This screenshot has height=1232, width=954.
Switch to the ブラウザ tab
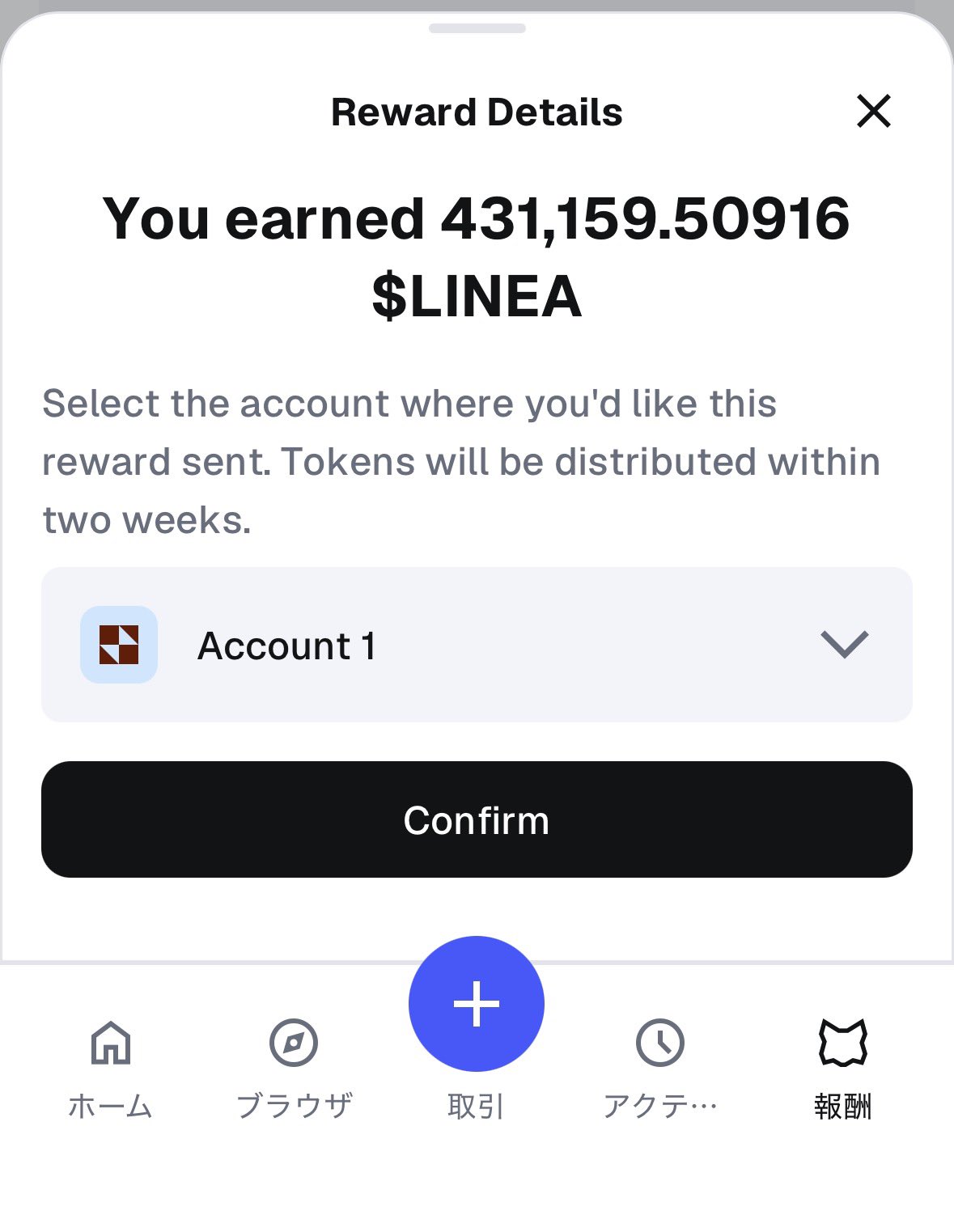(x=294, y=1067)
